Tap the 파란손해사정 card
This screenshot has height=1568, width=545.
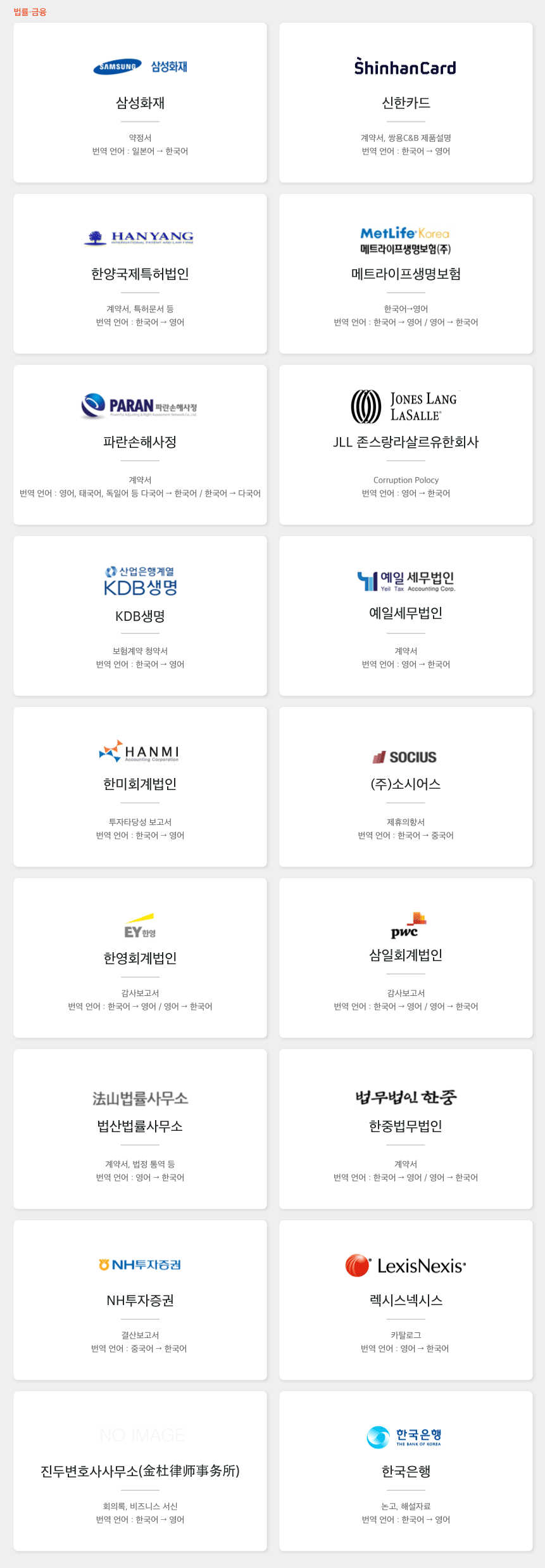[140, 442]
